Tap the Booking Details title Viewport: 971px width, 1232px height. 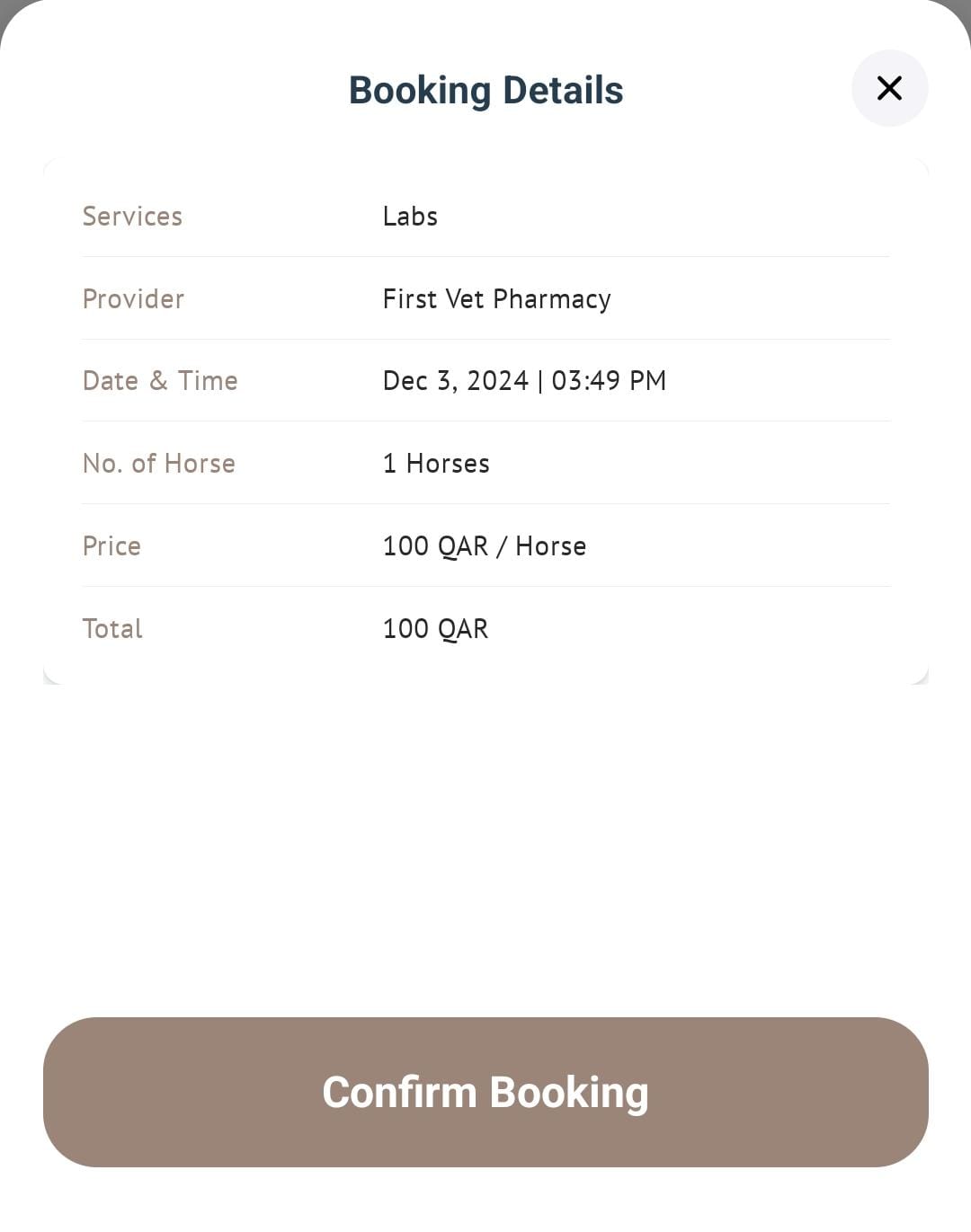tap(485, 89)
